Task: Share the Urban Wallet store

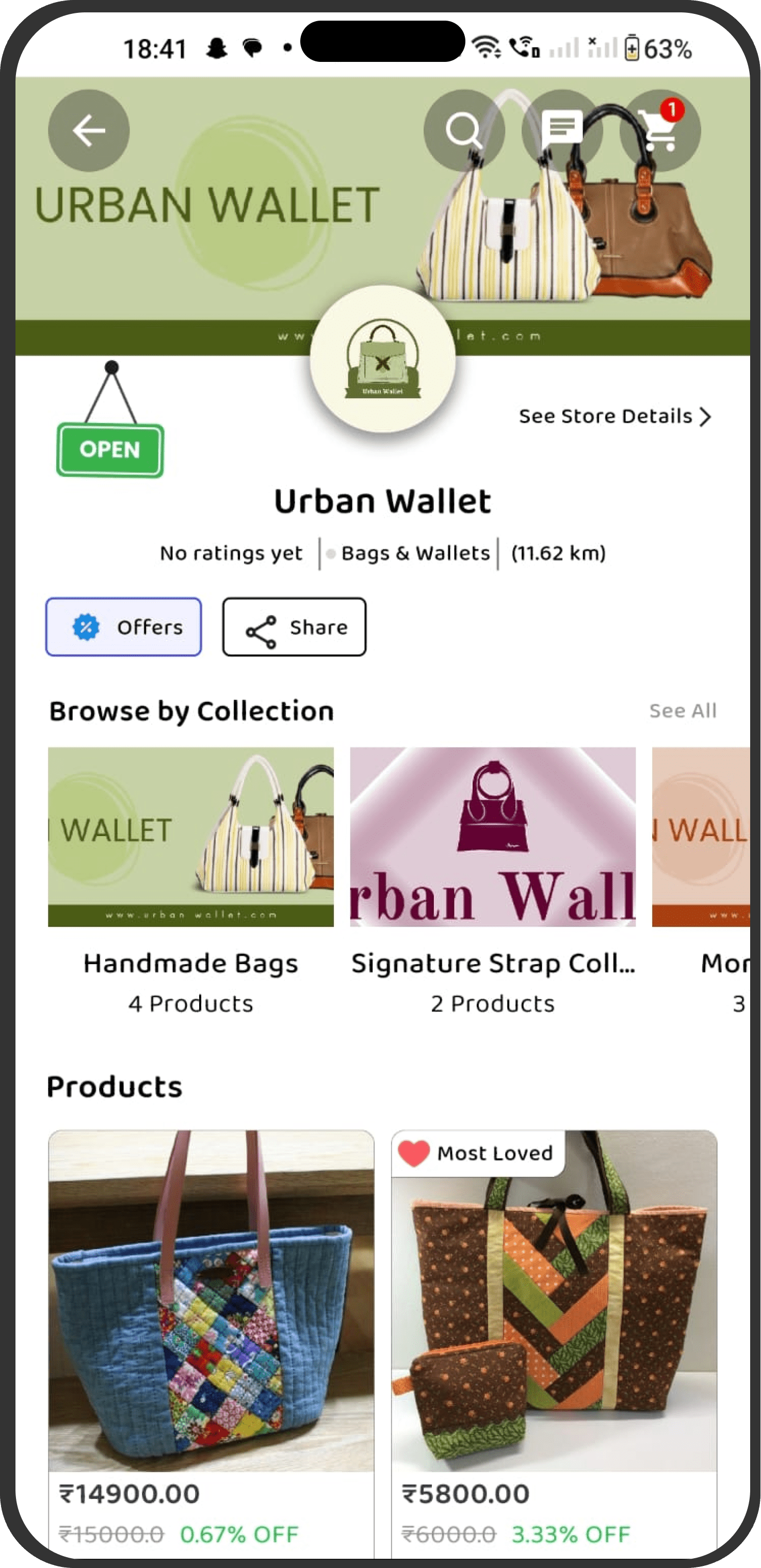Action: click(294, 627)
